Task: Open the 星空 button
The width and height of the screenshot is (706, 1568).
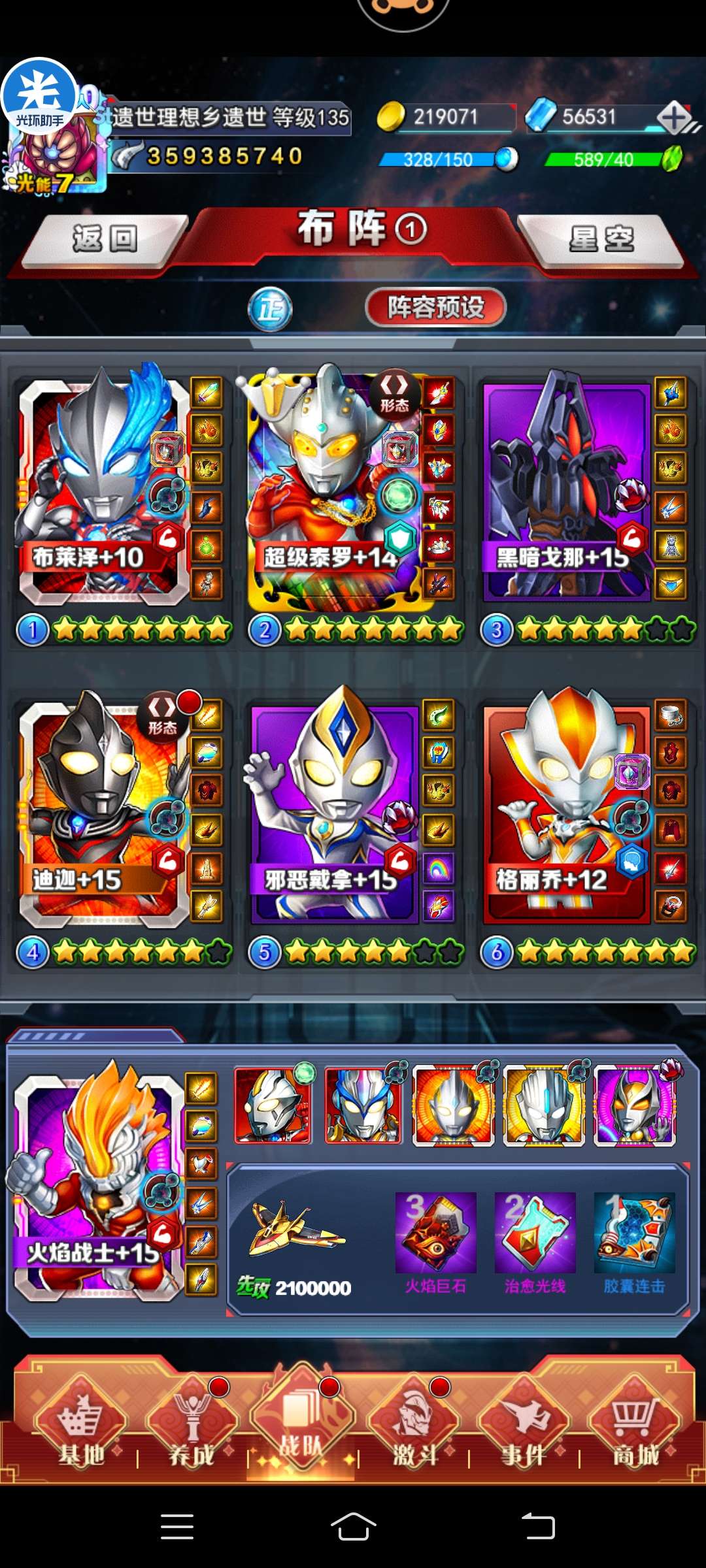Action: coord(601,239)
